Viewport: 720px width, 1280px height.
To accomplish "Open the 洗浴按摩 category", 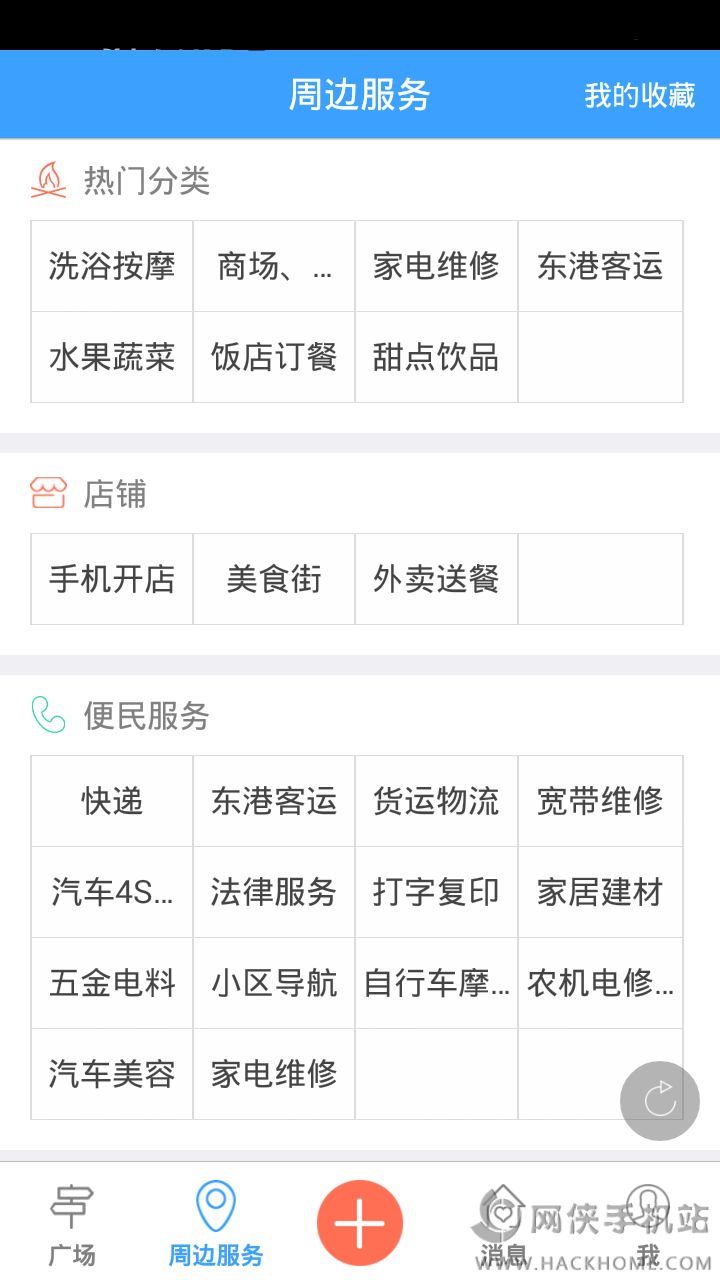I will (x=112, y=266).
